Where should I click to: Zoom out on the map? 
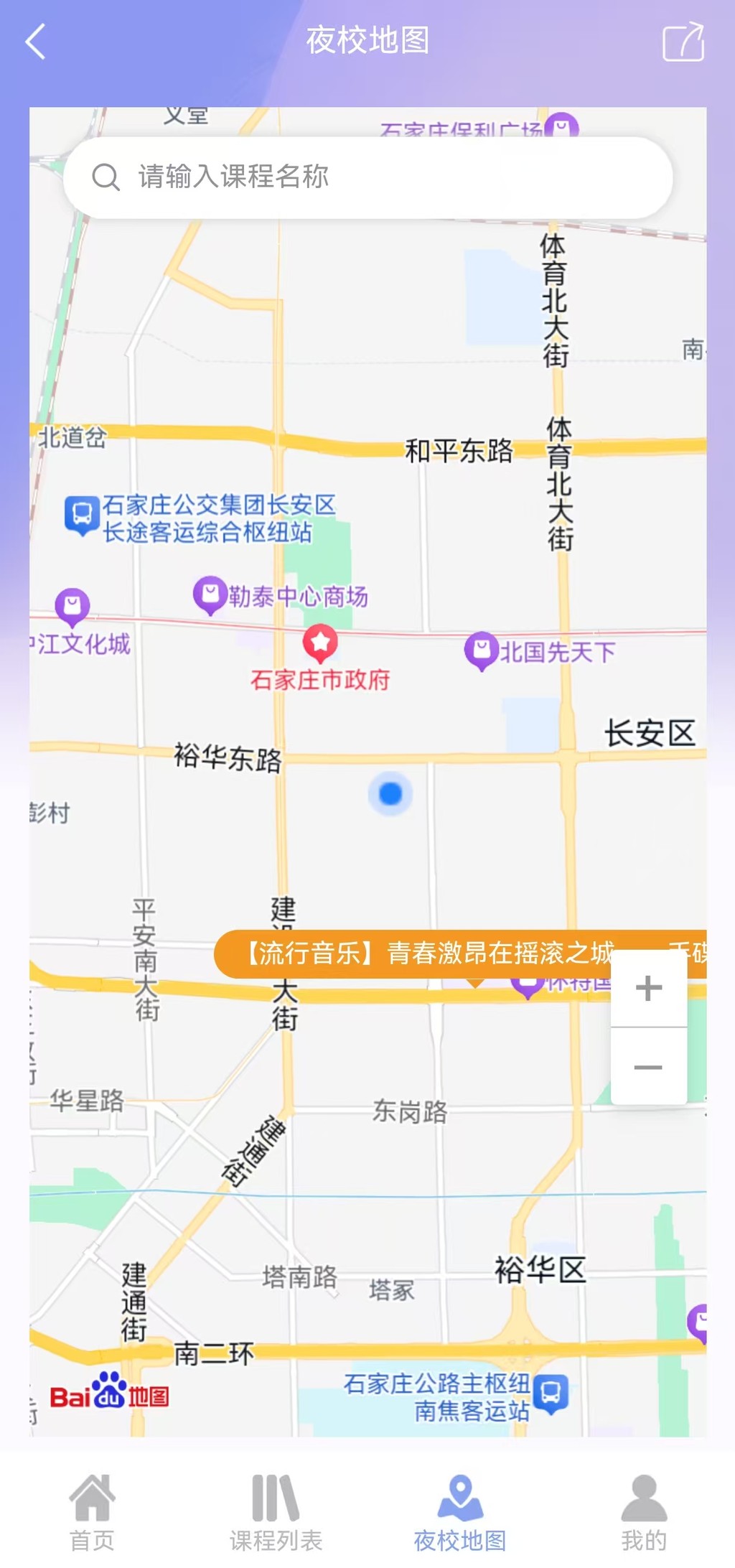649,1068
